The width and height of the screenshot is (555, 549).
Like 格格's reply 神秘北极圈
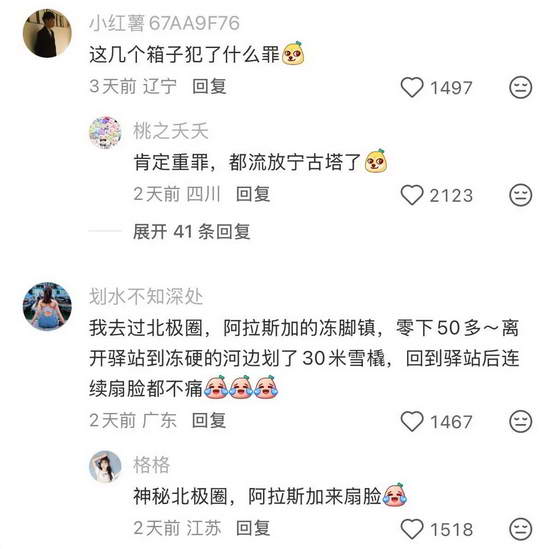(x=412, y=529)
